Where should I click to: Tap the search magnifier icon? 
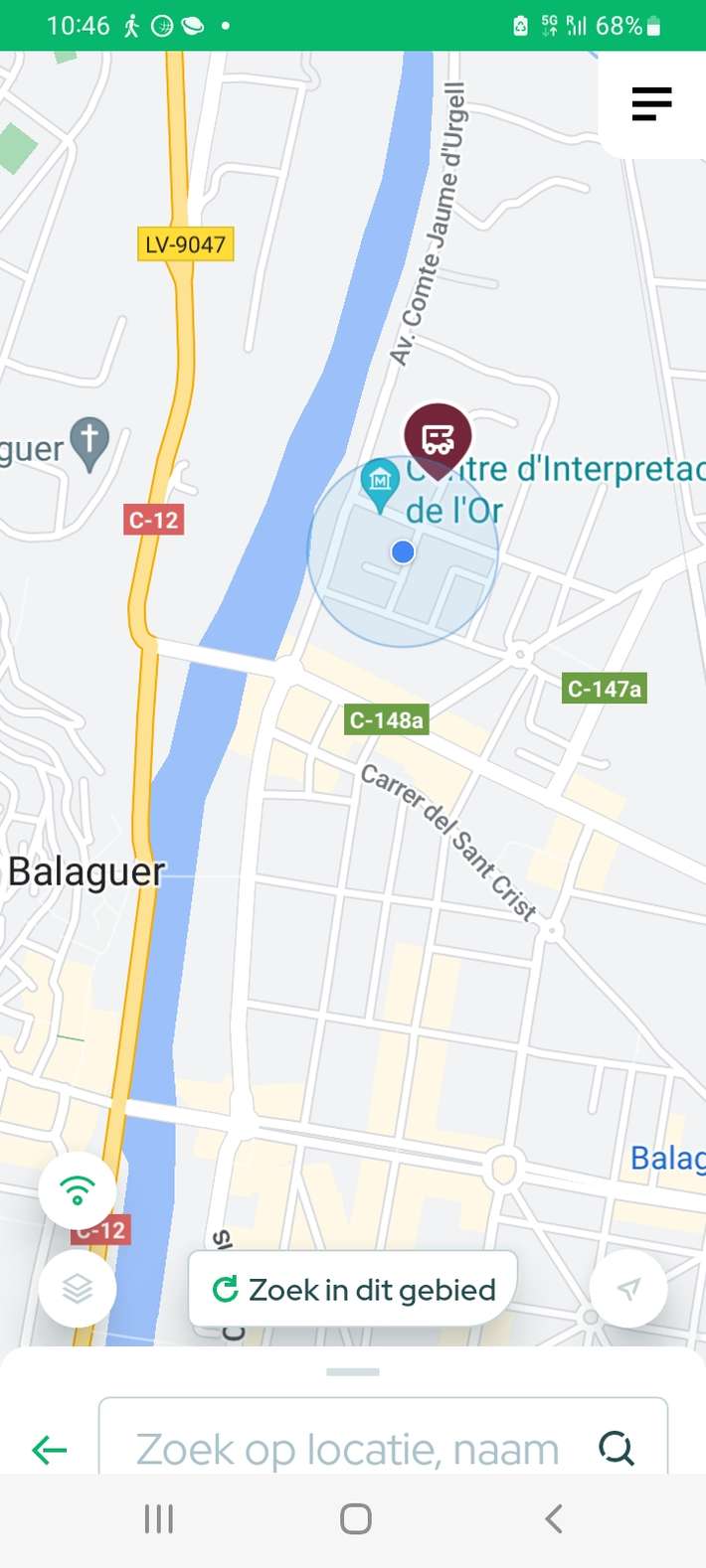tap(617, 1450)
